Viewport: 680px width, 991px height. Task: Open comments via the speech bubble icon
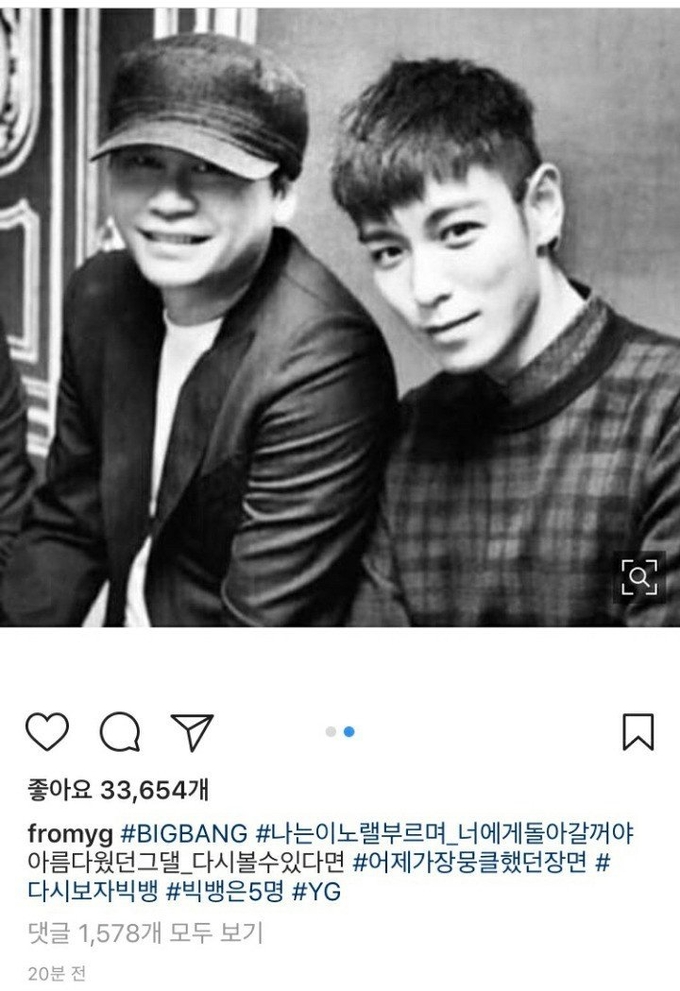tap(119, 732)
